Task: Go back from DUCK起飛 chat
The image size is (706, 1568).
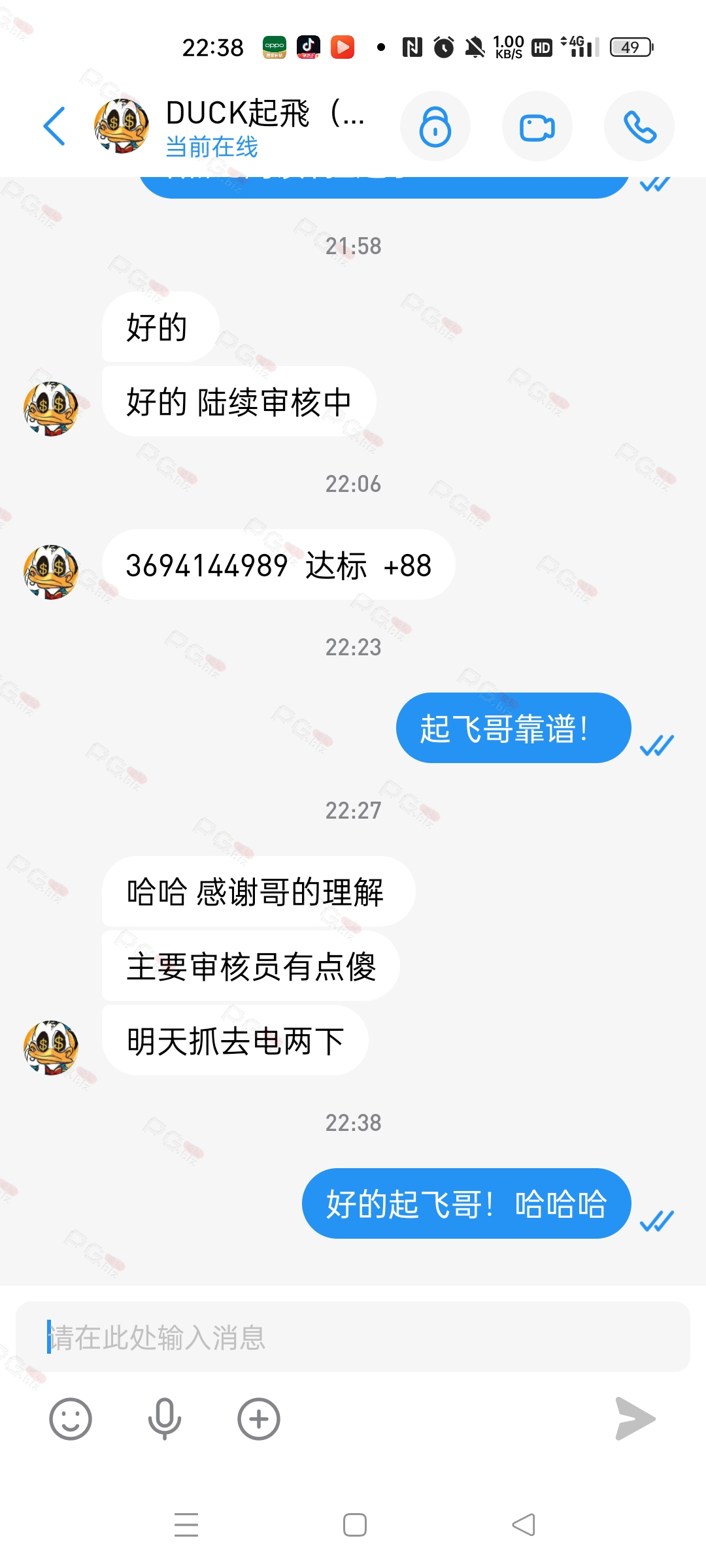Action: pos(55,126)
